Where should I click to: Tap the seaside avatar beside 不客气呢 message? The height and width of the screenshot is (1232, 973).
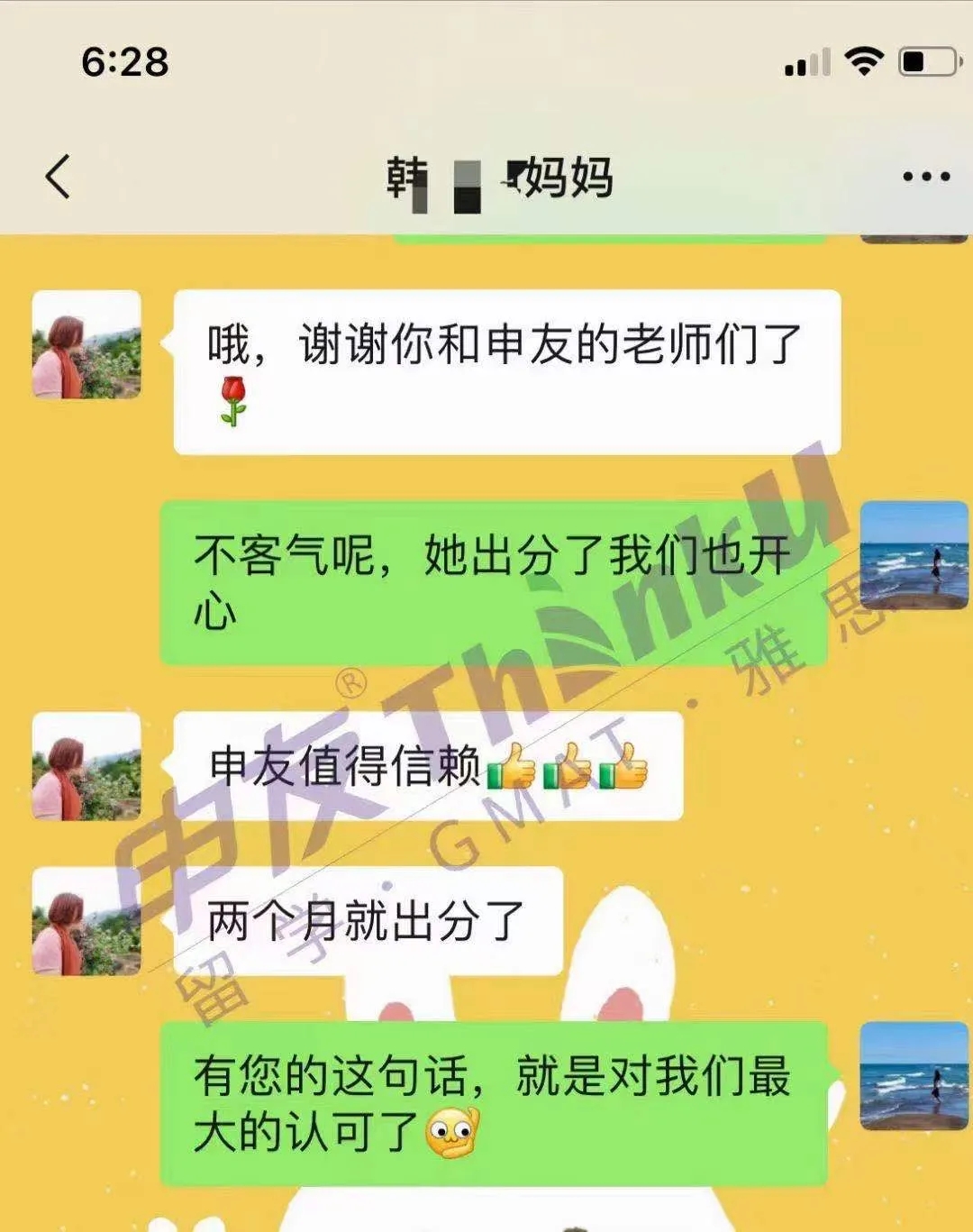tap(914, 554)
